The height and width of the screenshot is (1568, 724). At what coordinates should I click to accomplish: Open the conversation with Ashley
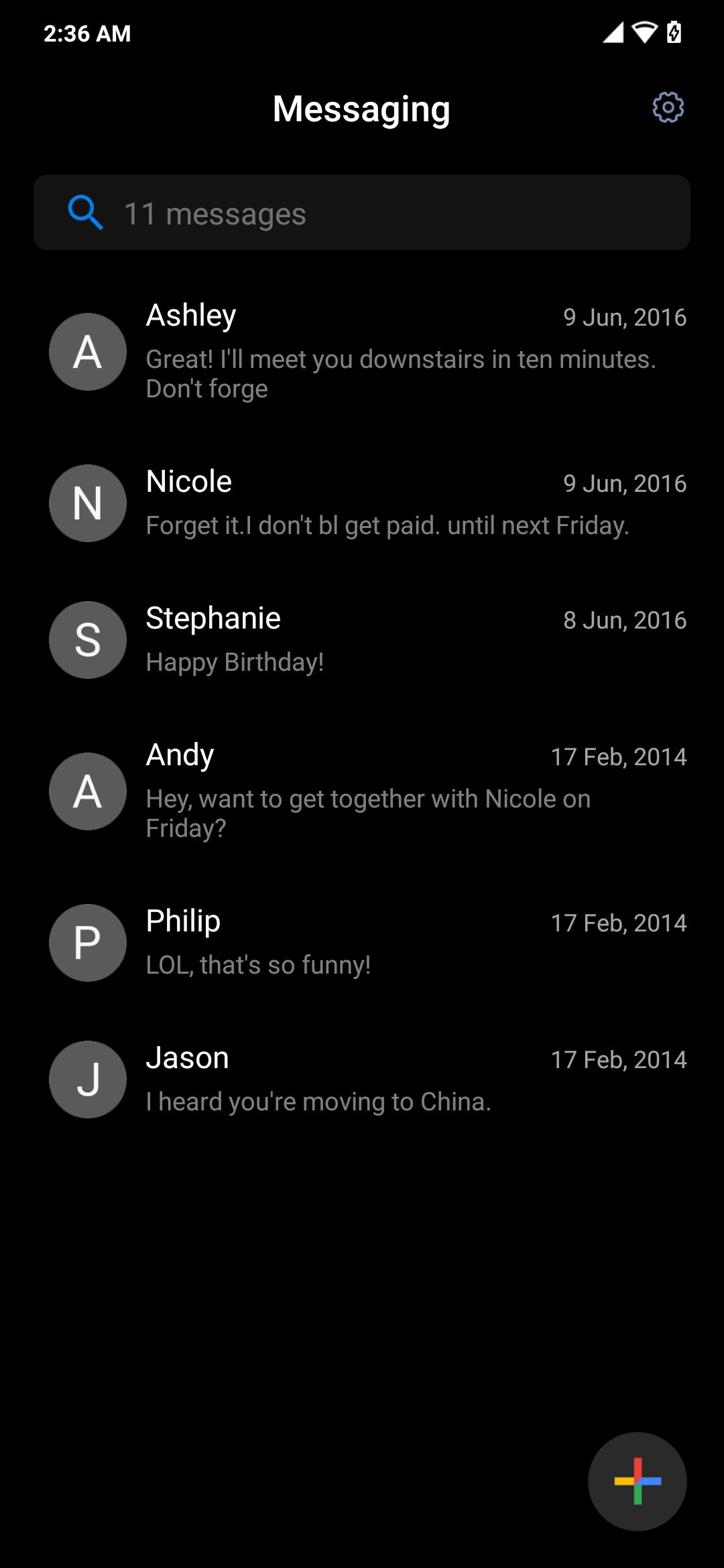tap(362, 352)
